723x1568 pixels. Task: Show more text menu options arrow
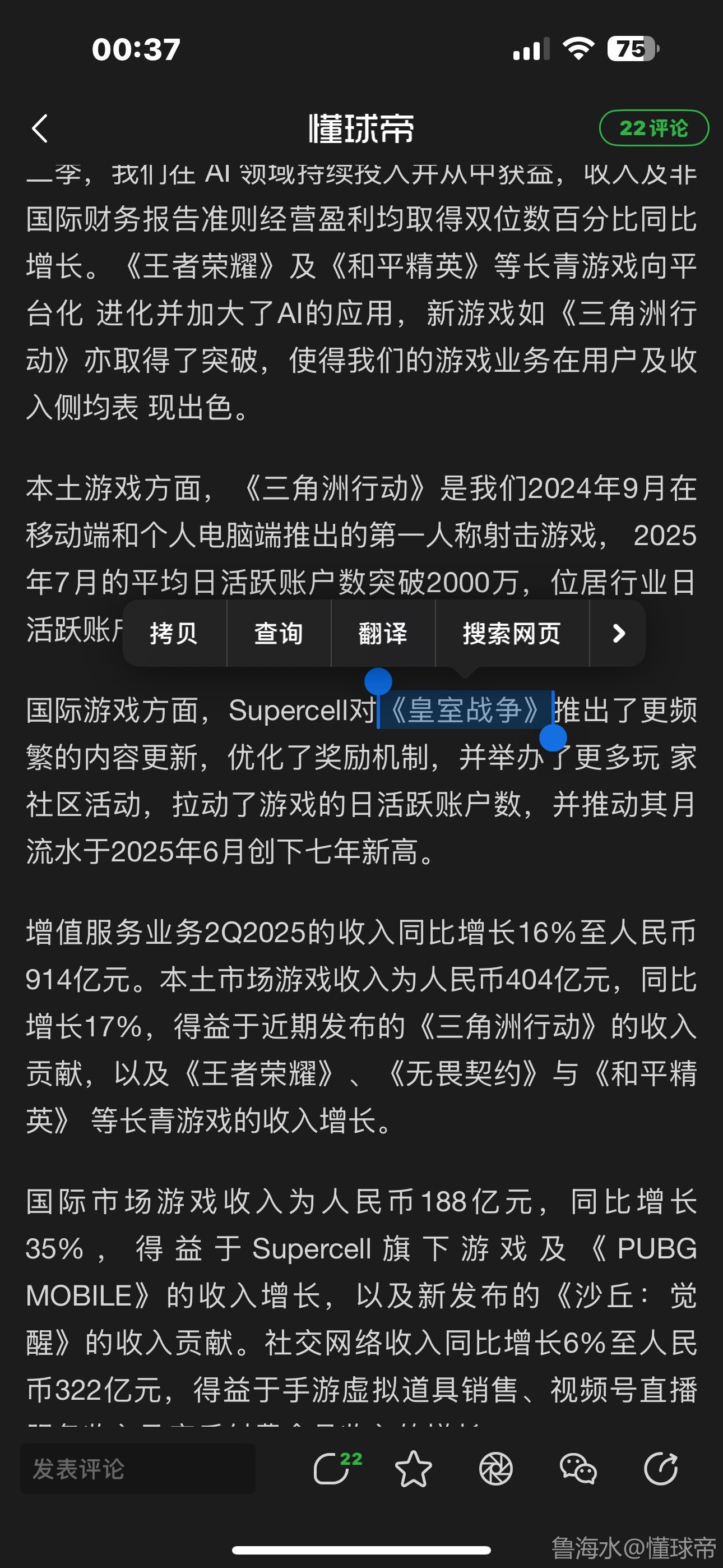tap(618, 634)
